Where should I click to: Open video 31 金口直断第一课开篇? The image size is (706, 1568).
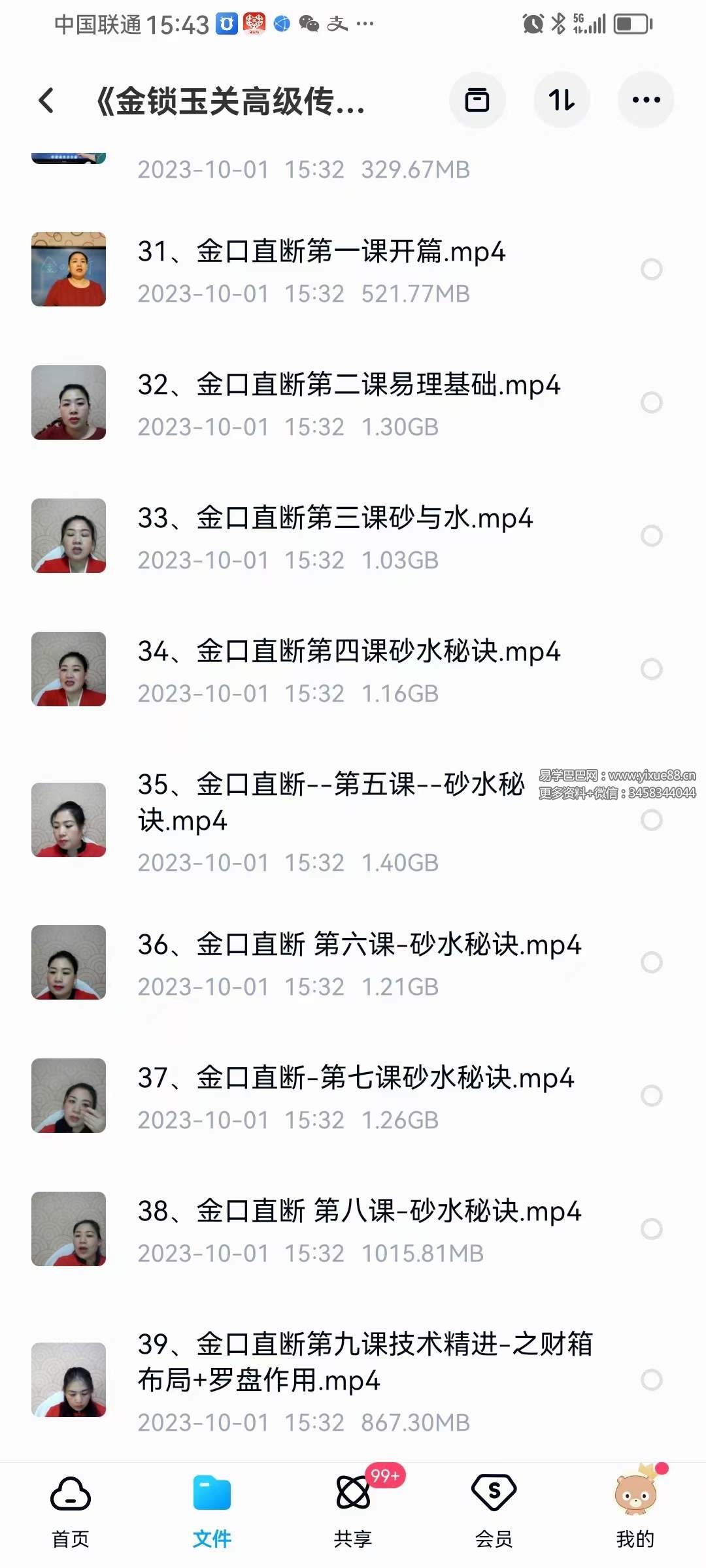[322, 252]
